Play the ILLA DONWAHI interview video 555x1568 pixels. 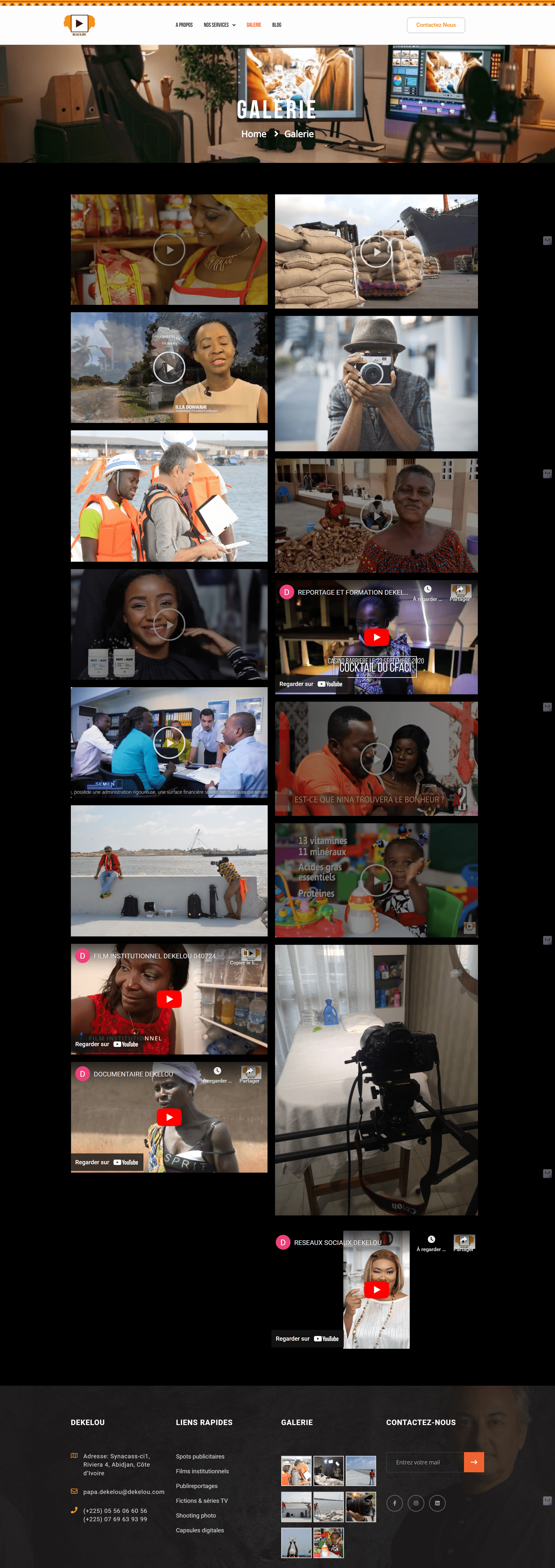(169, 368)
